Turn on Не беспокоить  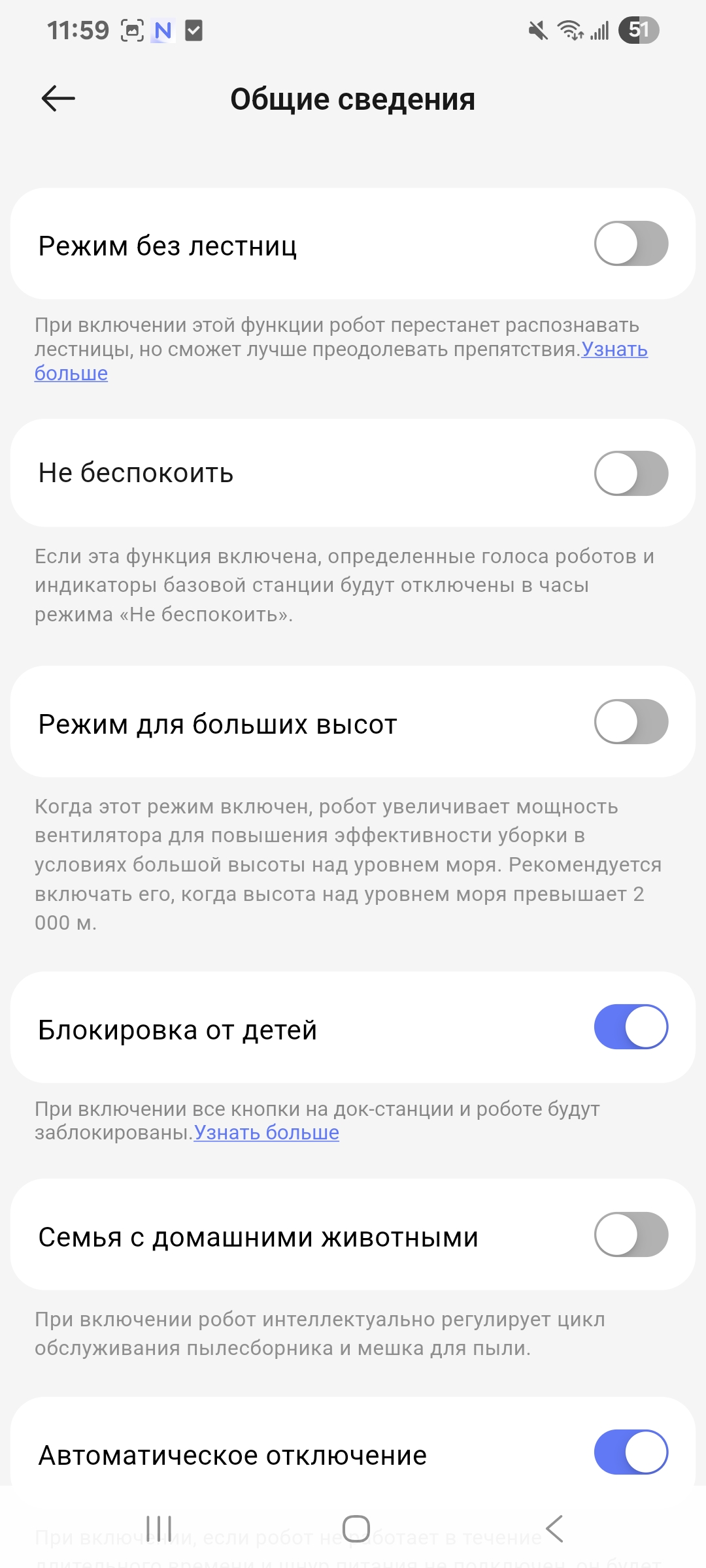[x=631, y=473]
